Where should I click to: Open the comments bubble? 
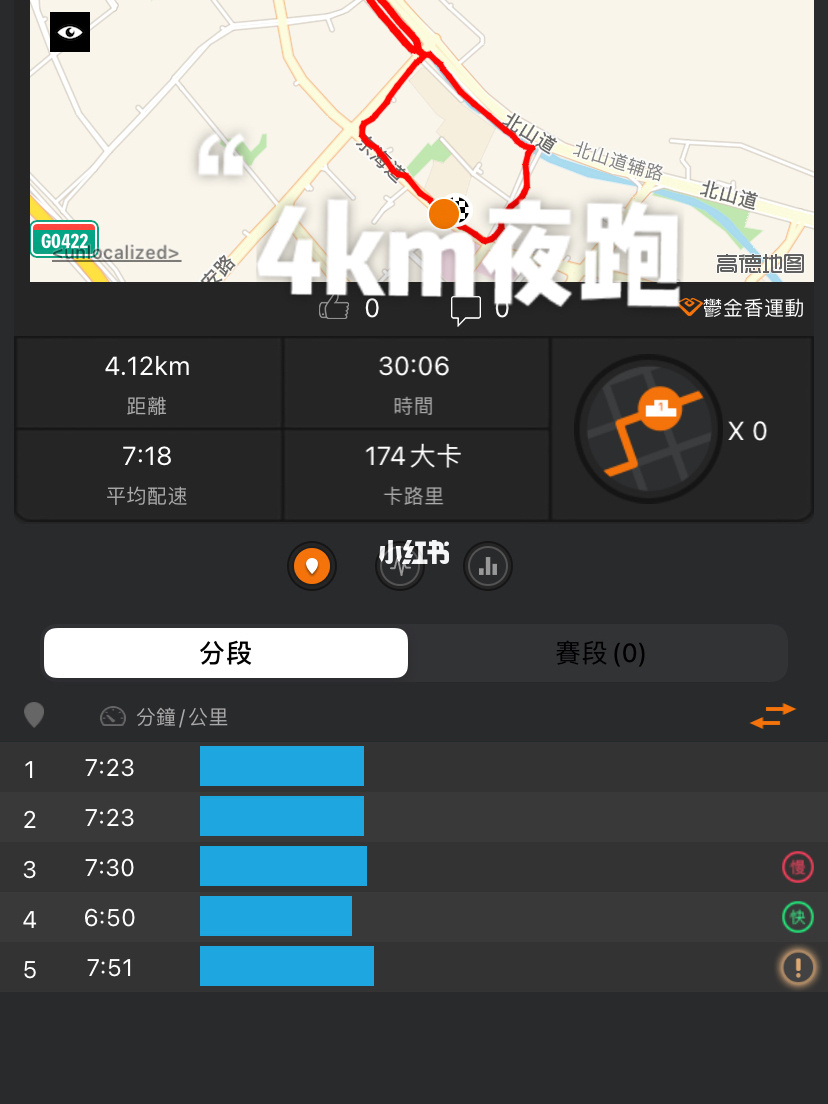[x=466, y=310]
